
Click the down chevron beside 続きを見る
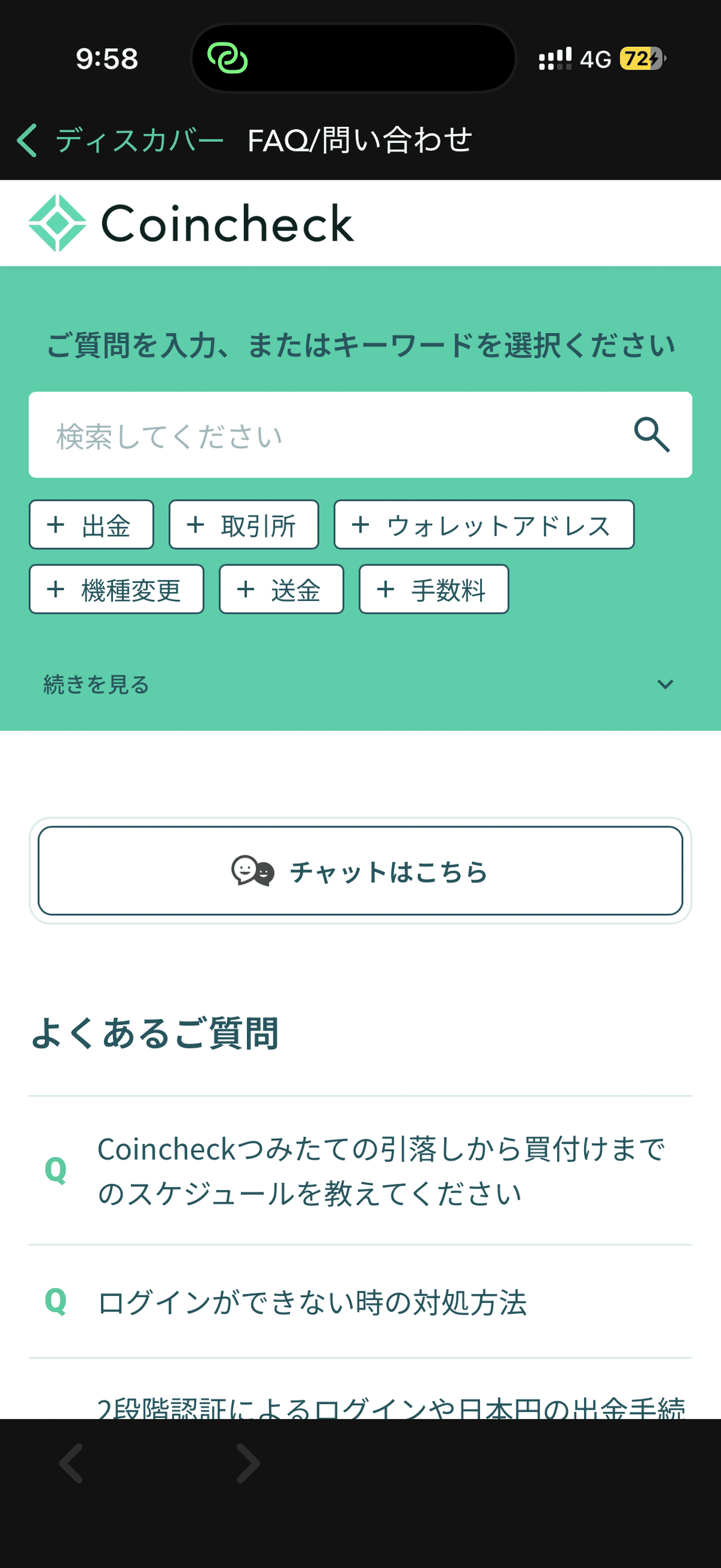666,684
